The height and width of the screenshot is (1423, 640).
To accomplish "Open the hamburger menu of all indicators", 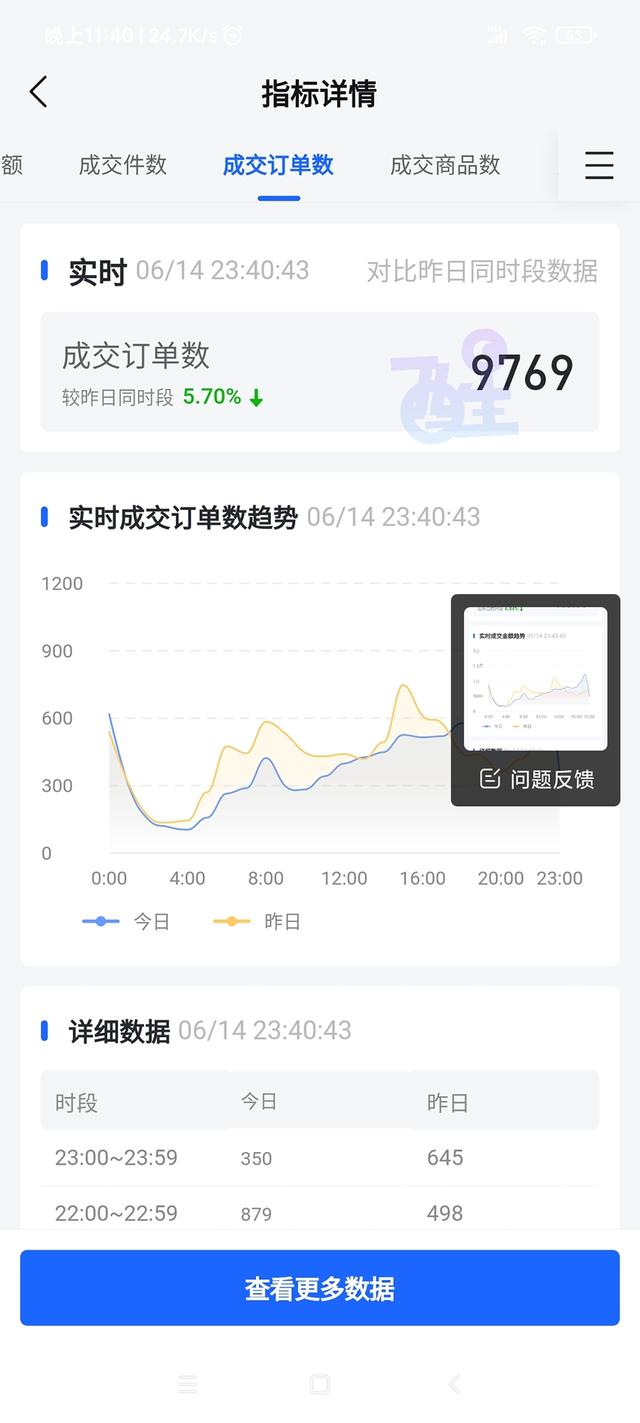I will [x=599, y=165].
